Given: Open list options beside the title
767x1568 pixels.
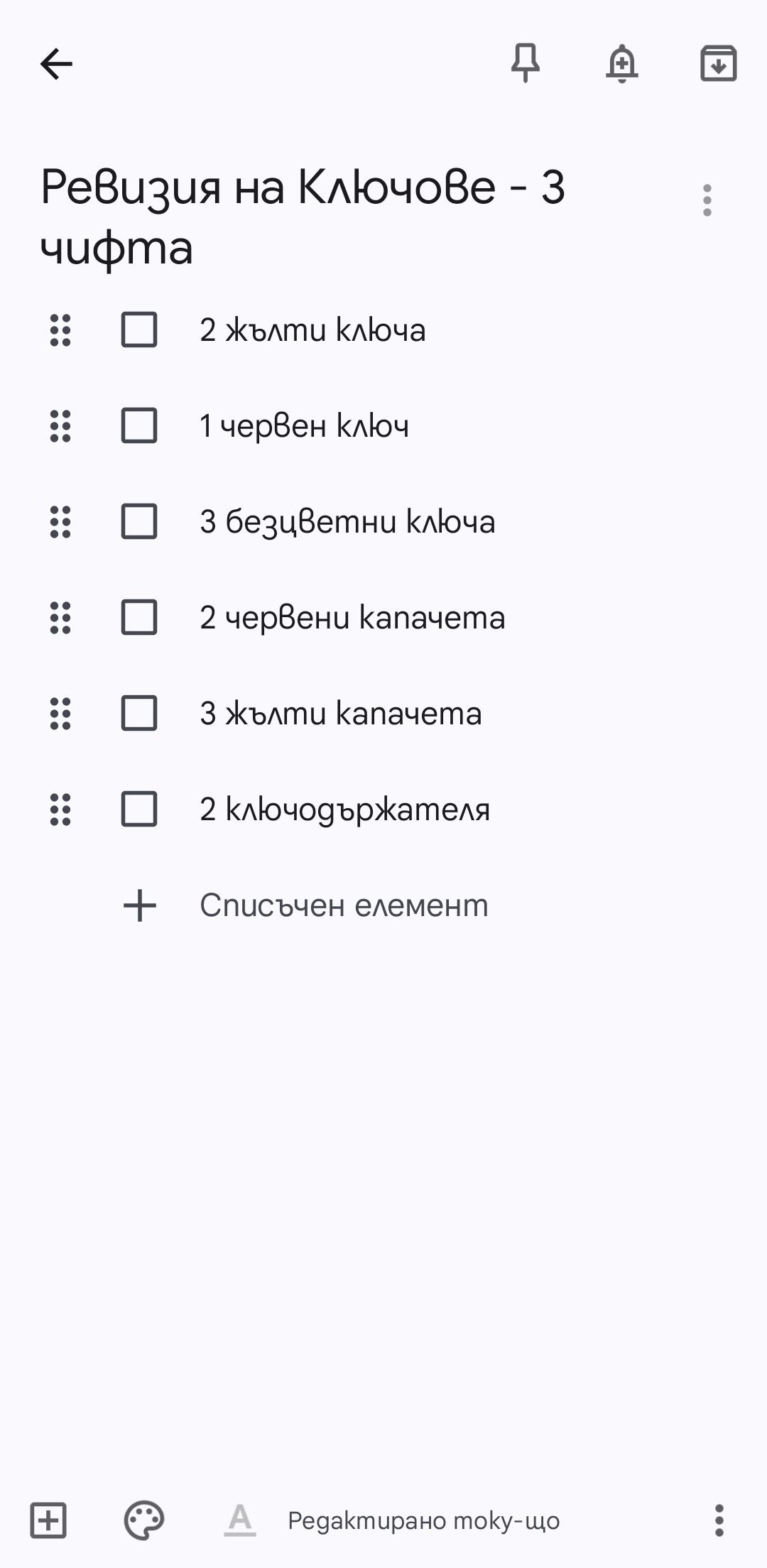Looking at the screenshot, I should click(x=707, y=200).
